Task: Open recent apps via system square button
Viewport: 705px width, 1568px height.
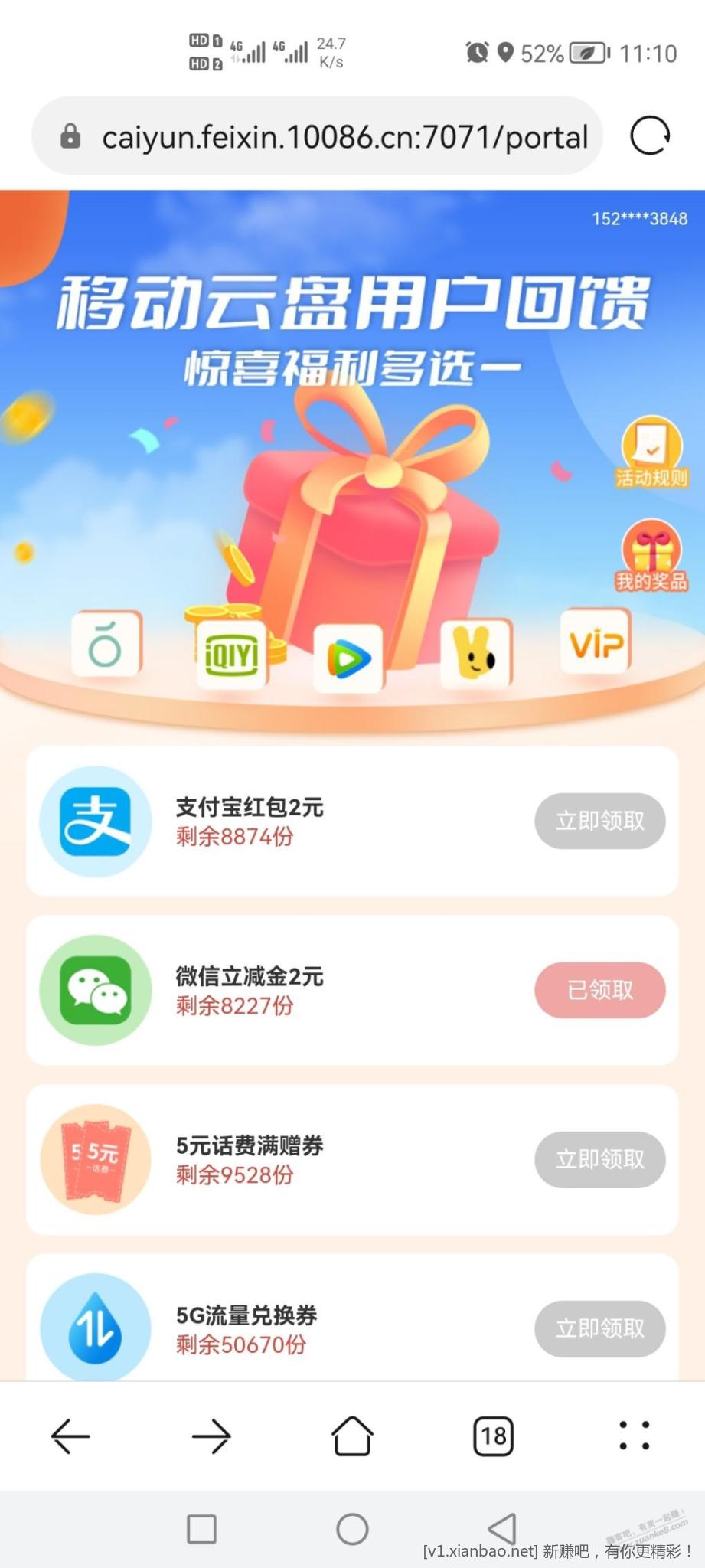Action: 201,1529
